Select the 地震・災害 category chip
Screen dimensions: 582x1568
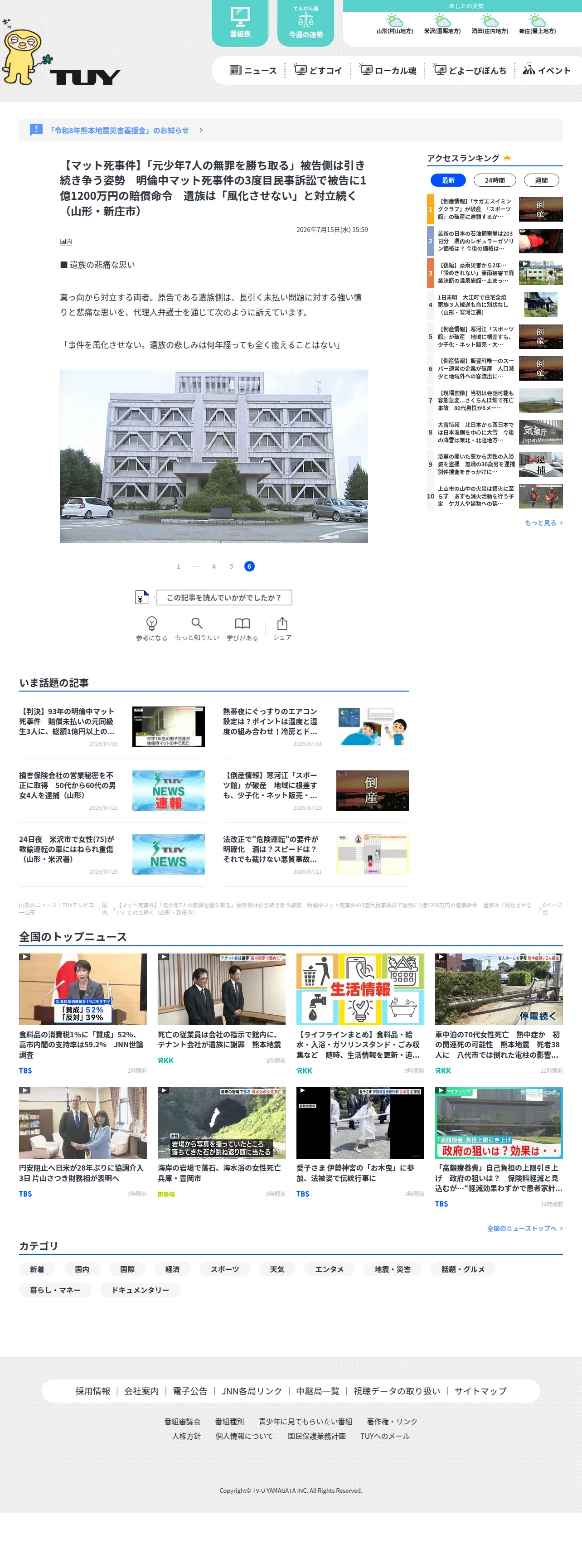(392, 1269)
